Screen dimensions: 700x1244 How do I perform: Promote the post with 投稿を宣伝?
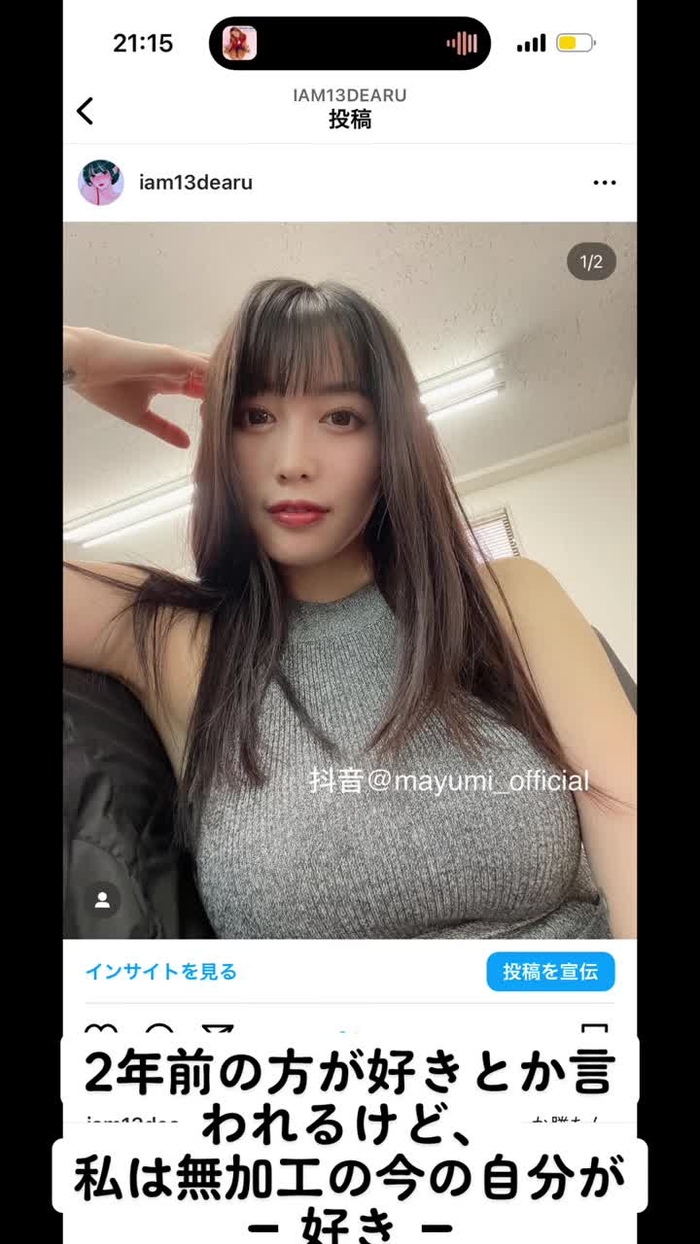click(x=550, y=971)
